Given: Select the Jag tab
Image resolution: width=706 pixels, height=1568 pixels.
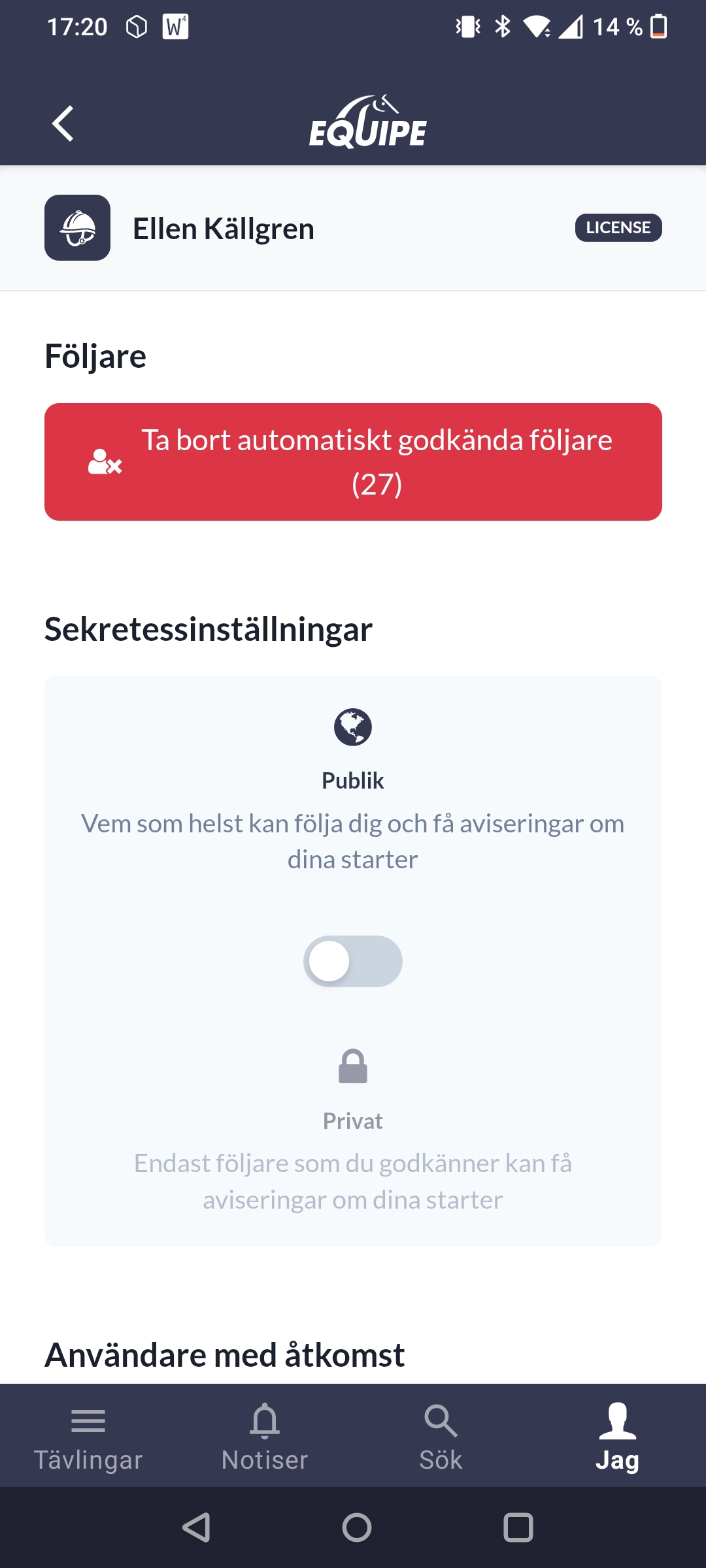Looking at the screenshot, I should (618, 1436).
